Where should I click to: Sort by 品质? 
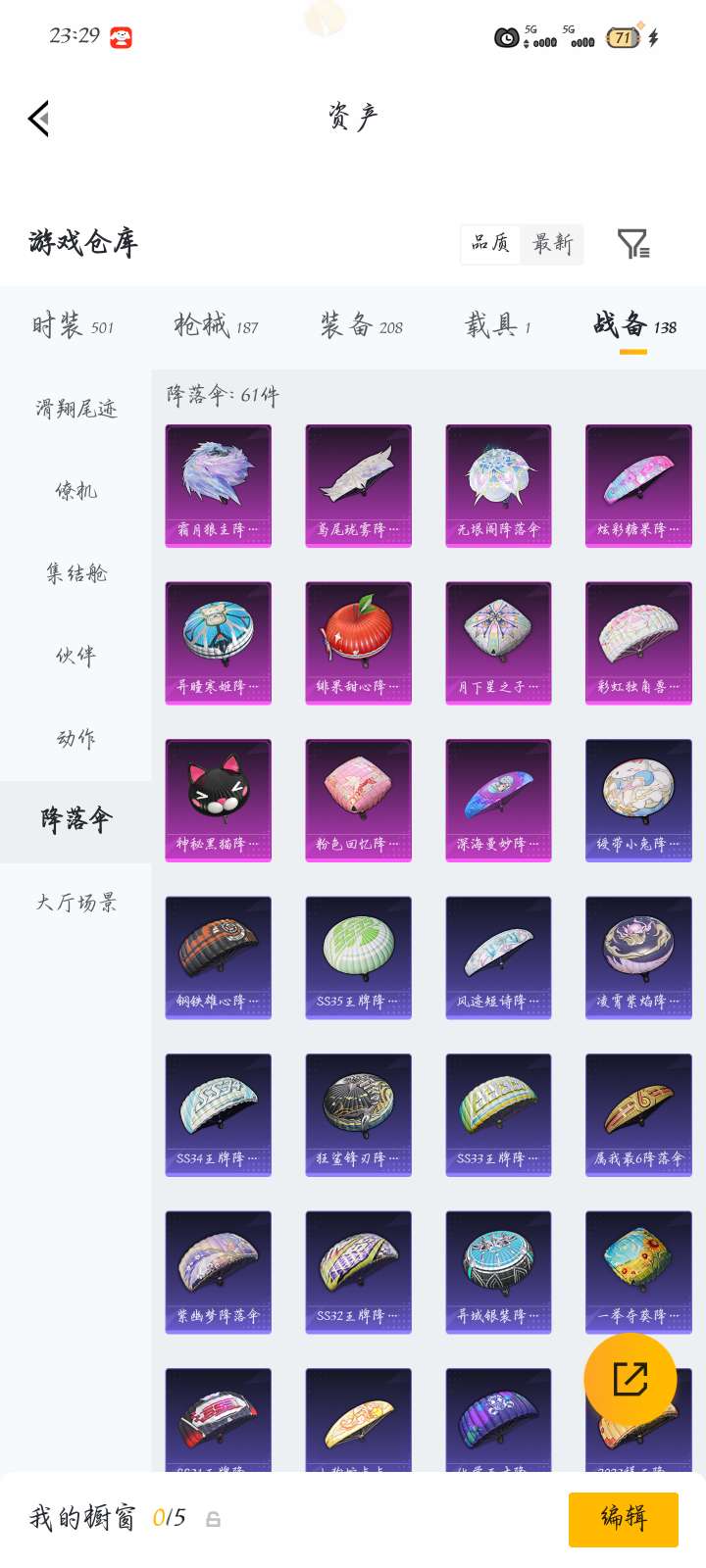click(x=490, y=244)
